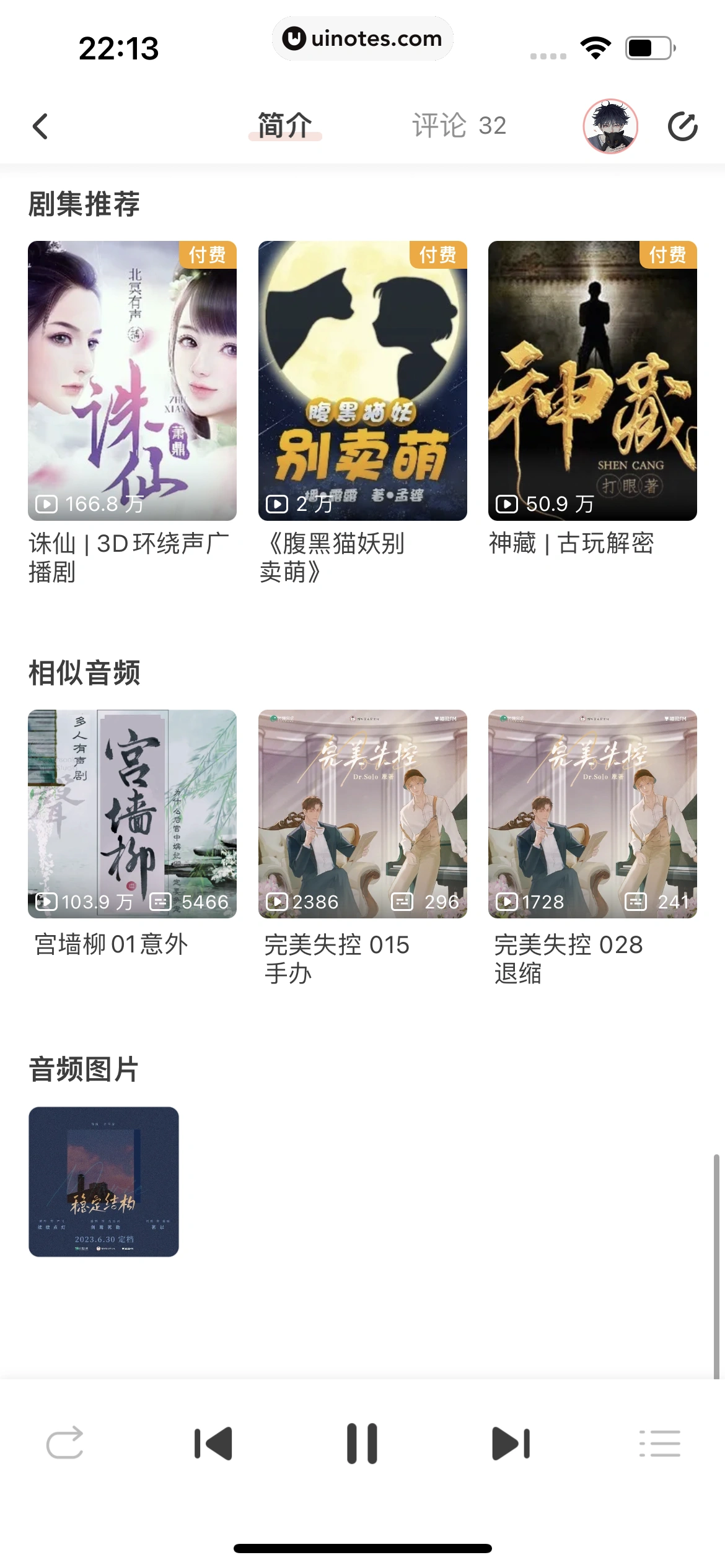Open 神藏 | 古玩解密 drama card
Screen dimensions: 725x1568
click(592, 380)
